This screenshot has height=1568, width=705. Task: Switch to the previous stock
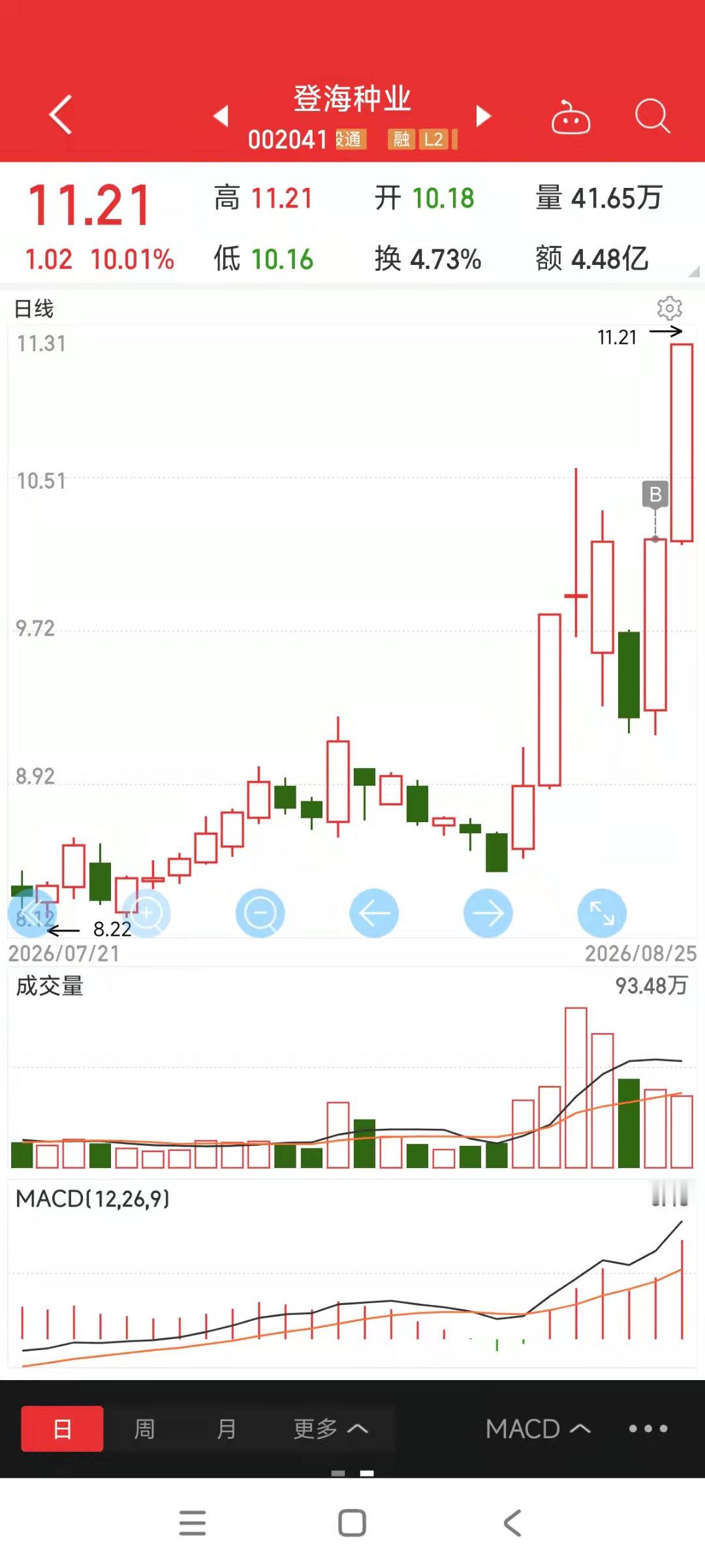221,115
